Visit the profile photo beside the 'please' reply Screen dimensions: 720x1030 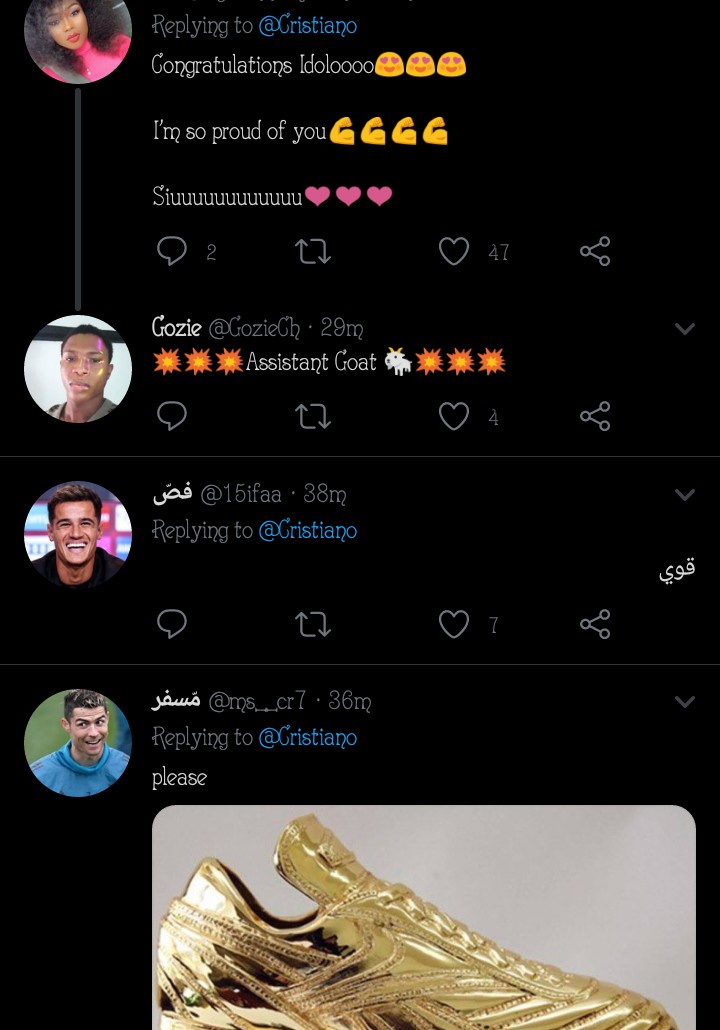tap(78, 743)
